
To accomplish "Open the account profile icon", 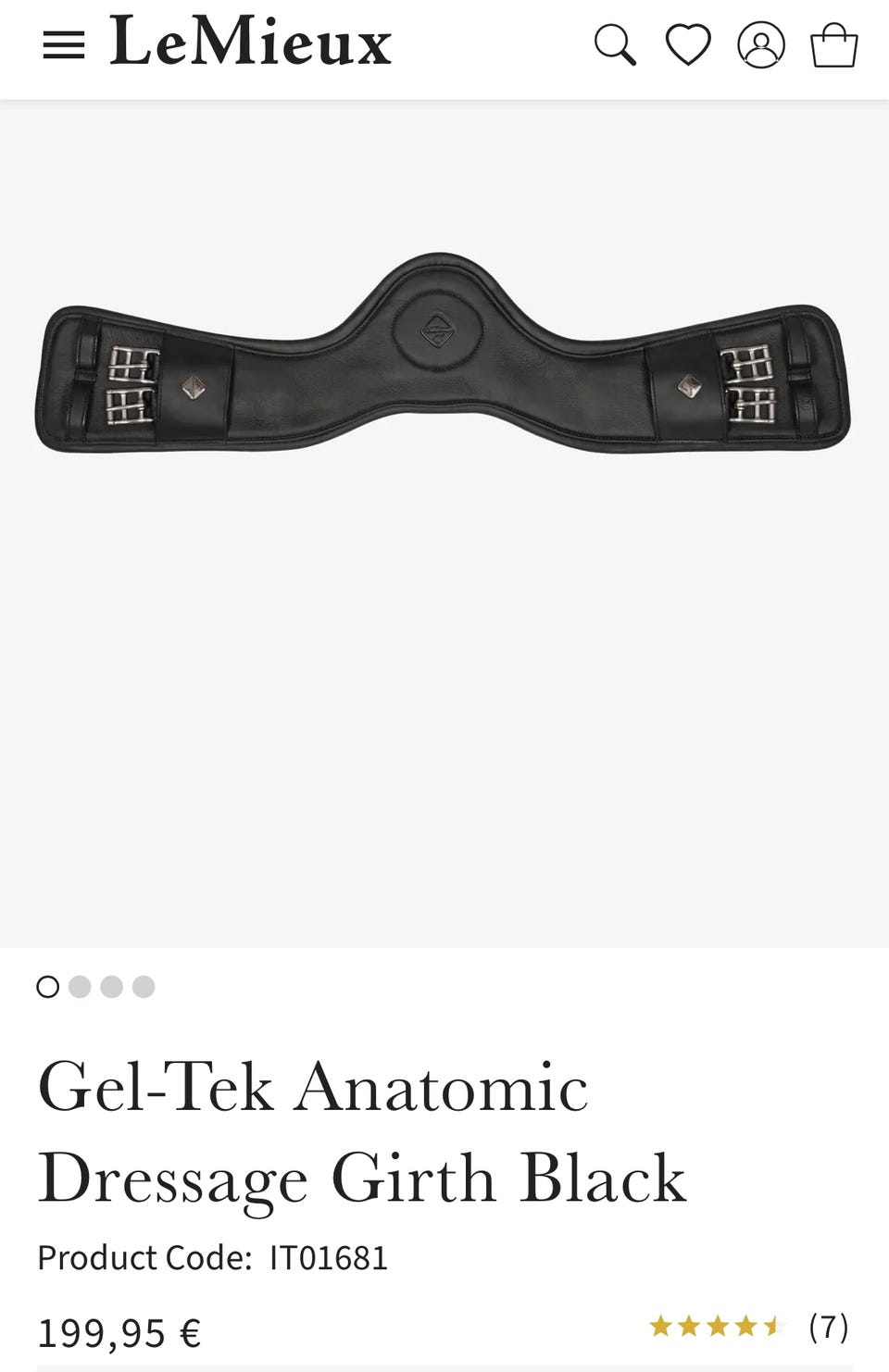I will click(761, 44).
